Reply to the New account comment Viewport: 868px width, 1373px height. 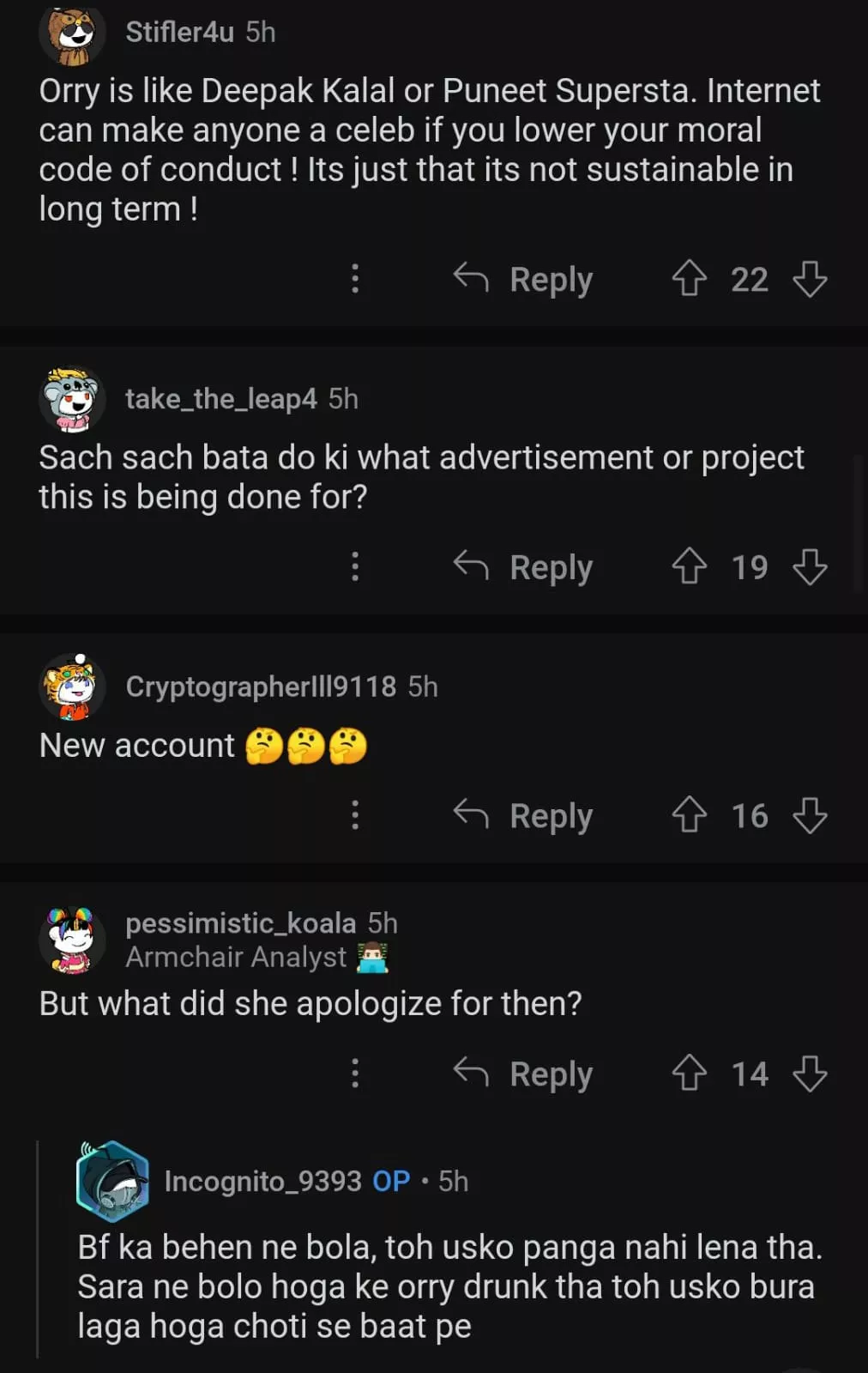coord(524,815)
